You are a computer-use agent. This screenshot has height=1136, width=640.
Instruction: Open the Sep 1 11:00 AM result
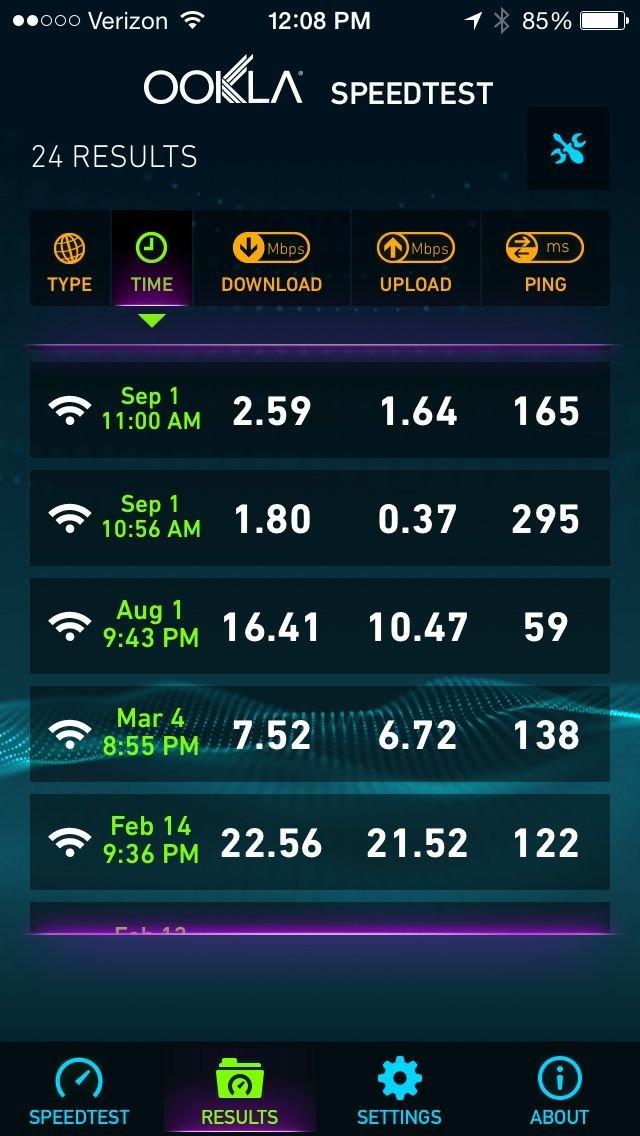tap(320, 410)
